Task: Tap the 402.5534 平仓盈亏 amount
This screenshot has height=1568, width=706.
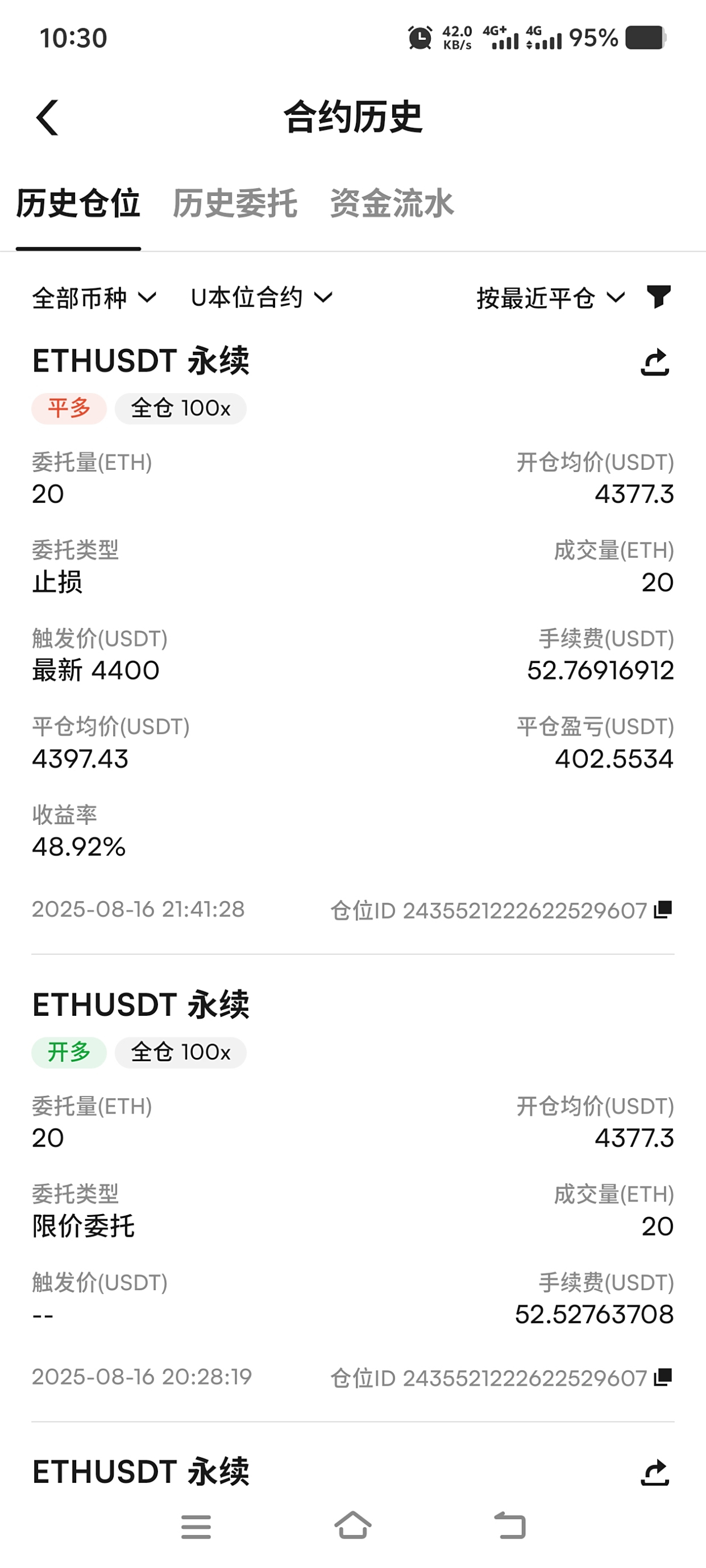Action: (614, 759)
